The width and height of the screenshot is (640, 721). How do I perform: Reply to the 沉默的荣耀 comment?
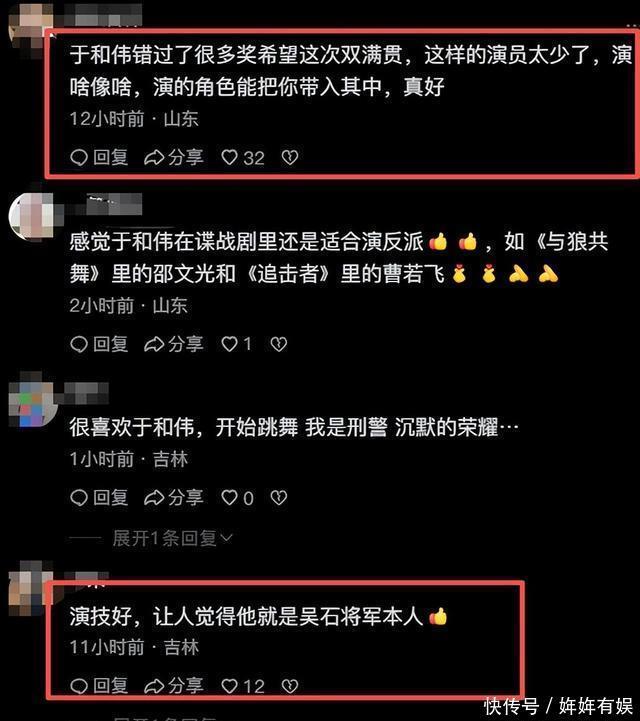point(99,498)
